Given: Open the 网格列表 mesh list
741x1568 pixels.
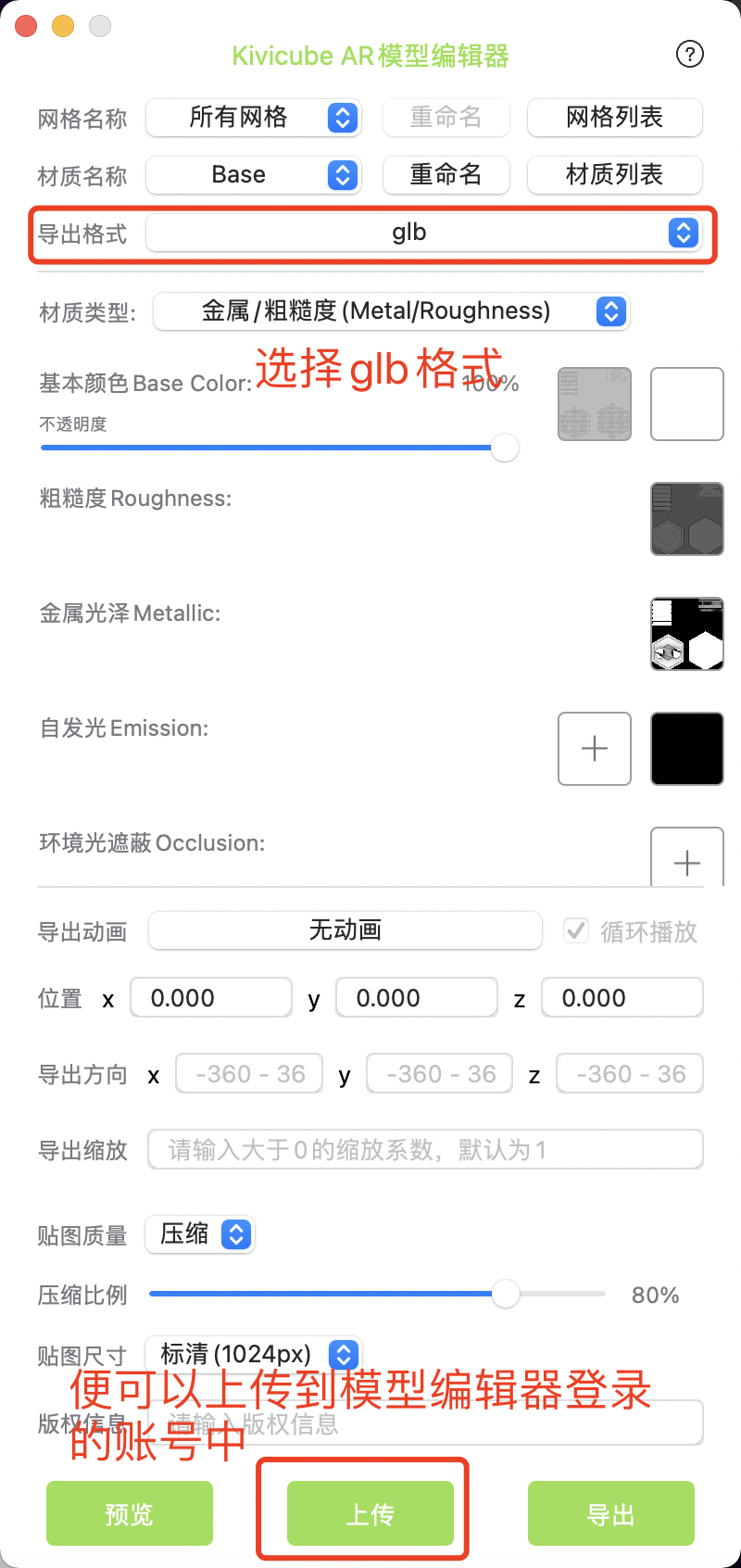Looking at the screenshot, I should [614, 118].
